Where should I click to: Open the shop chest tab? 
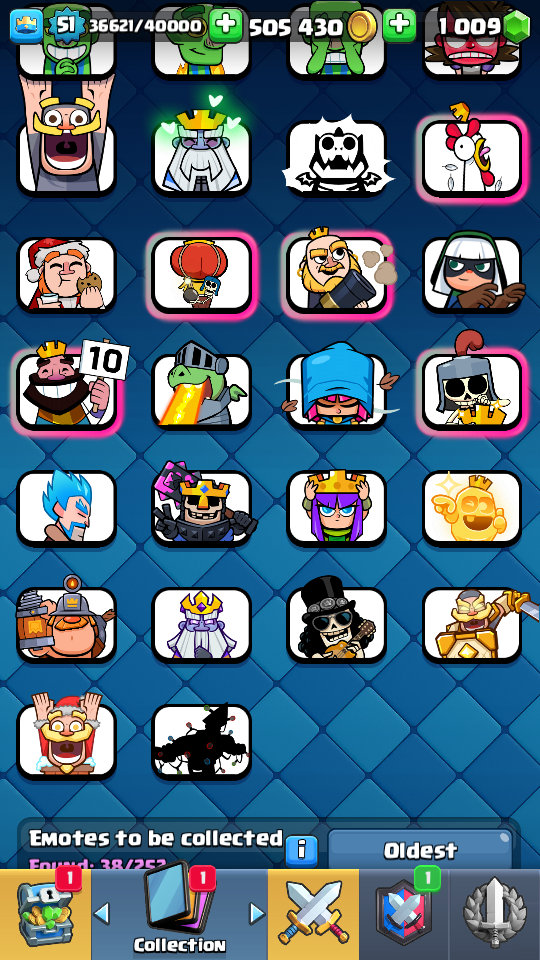tap(45, 914)
